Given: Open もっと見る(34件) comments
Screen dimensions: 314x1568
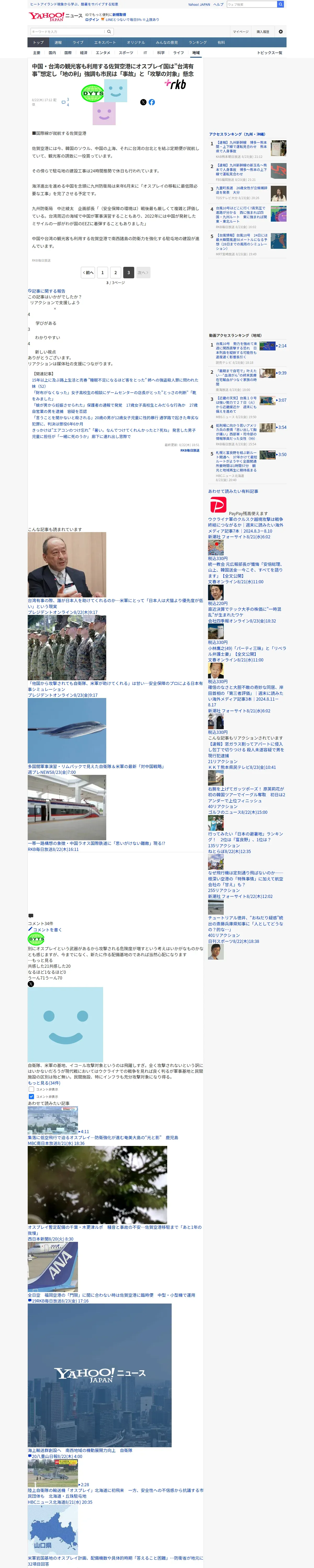Looking at the screenshot, I should click(44, 1083).
